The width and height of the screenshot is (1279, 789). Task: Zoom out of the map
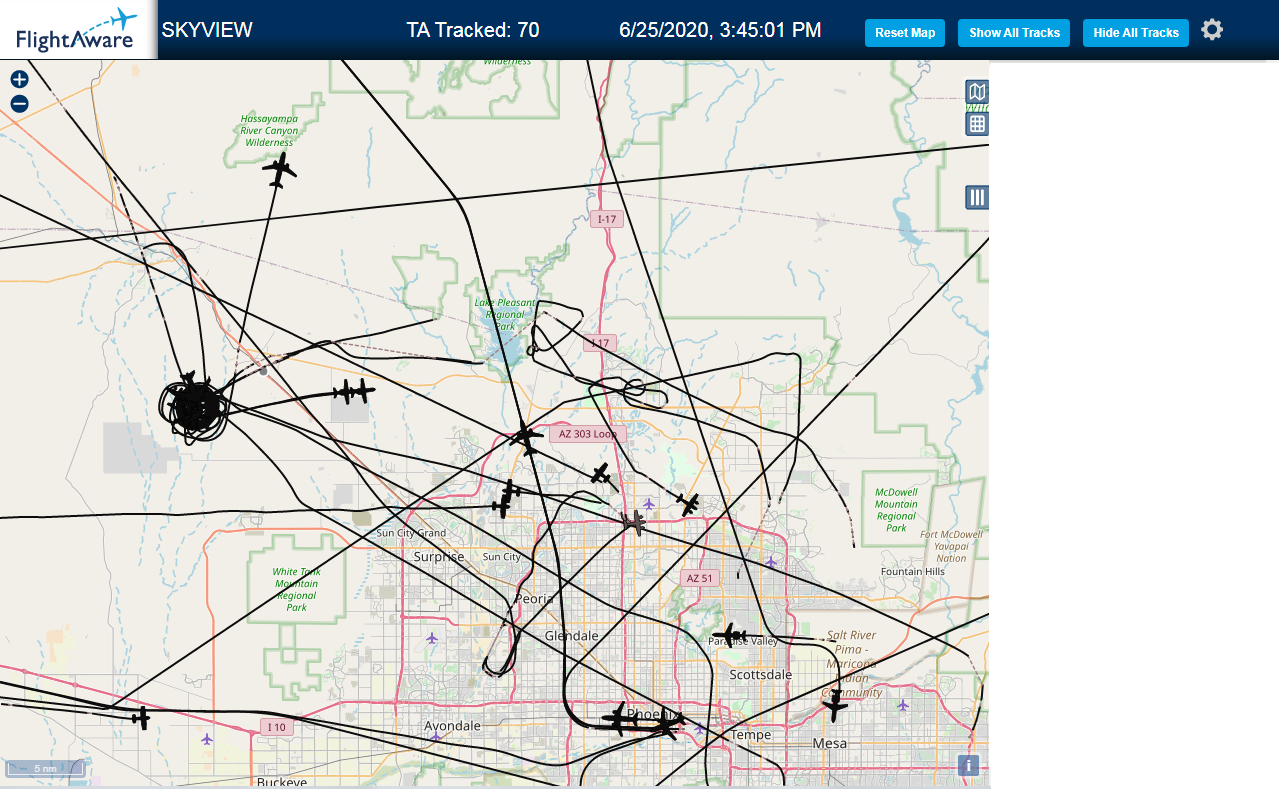pos(19,104)
